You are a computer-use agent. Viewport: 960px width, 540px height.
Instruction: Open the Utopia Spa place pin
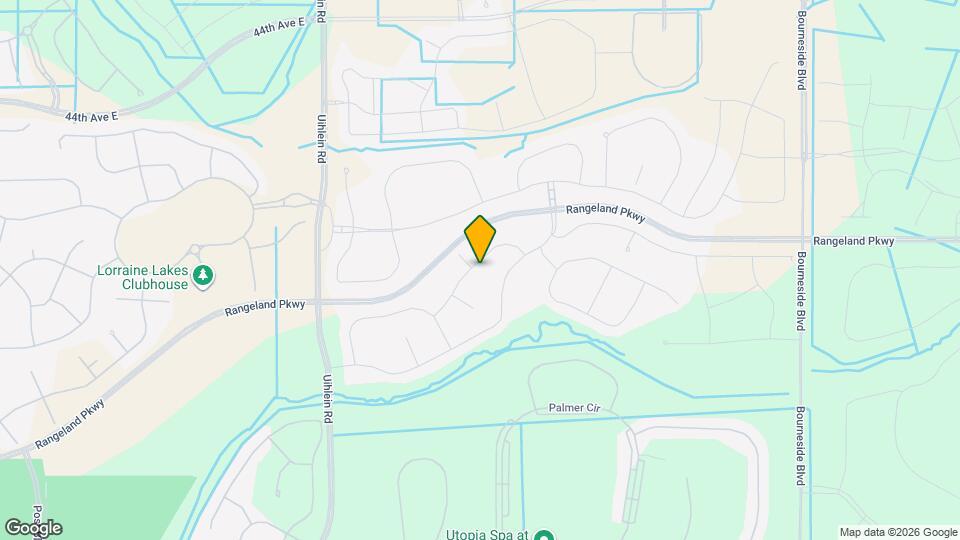[x=543, y=535]
